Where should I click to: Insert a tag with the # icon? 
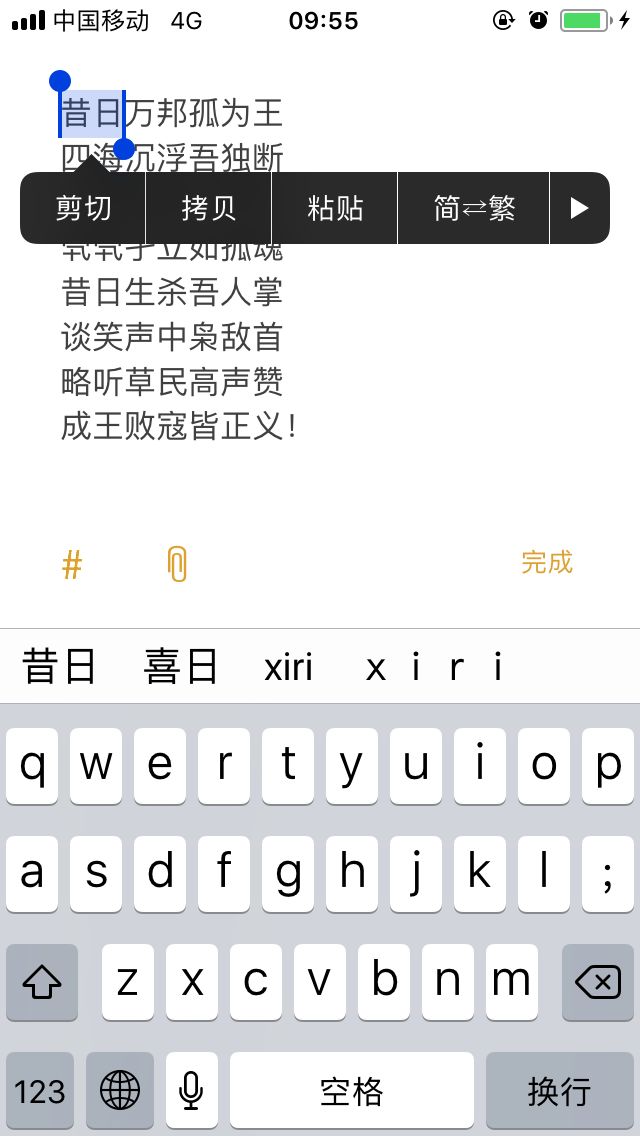coord(72,565)
